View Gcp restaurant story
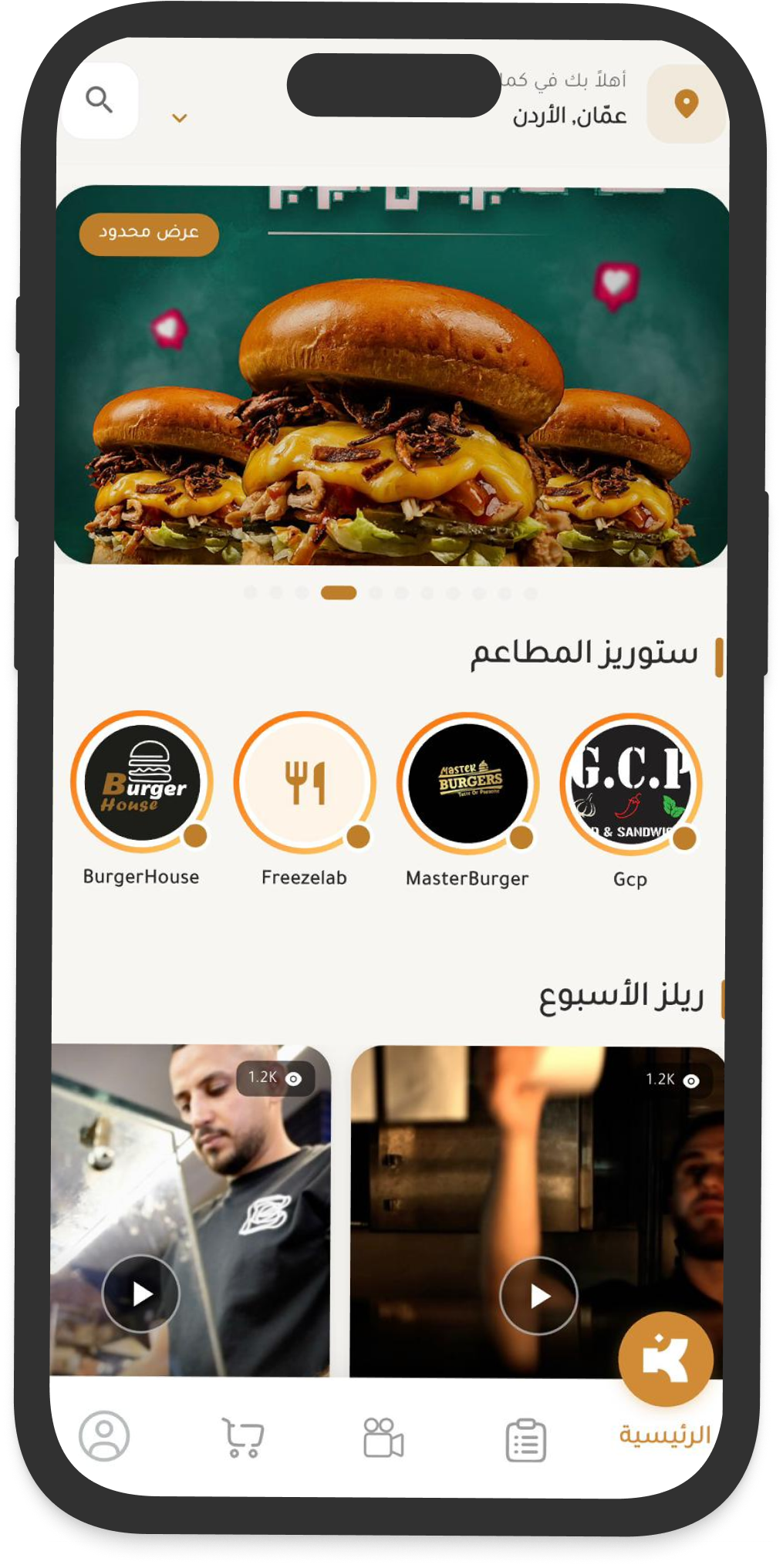The image size is (783, 1568). (x=630, y=784)
